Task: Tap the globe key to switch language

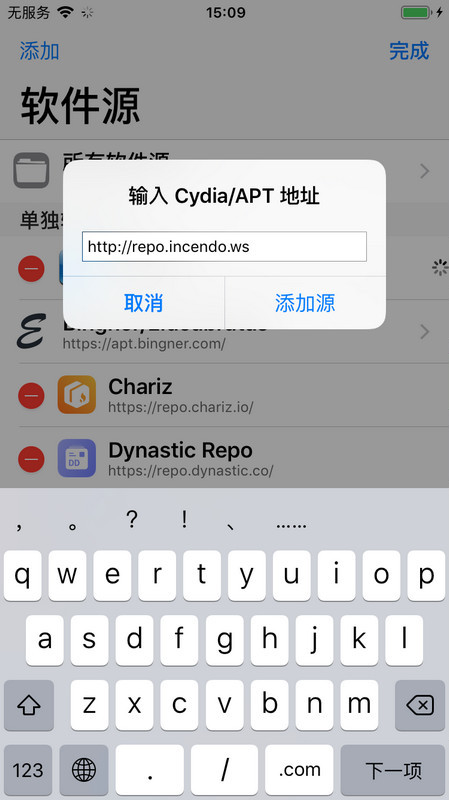Action: point(84,770)
